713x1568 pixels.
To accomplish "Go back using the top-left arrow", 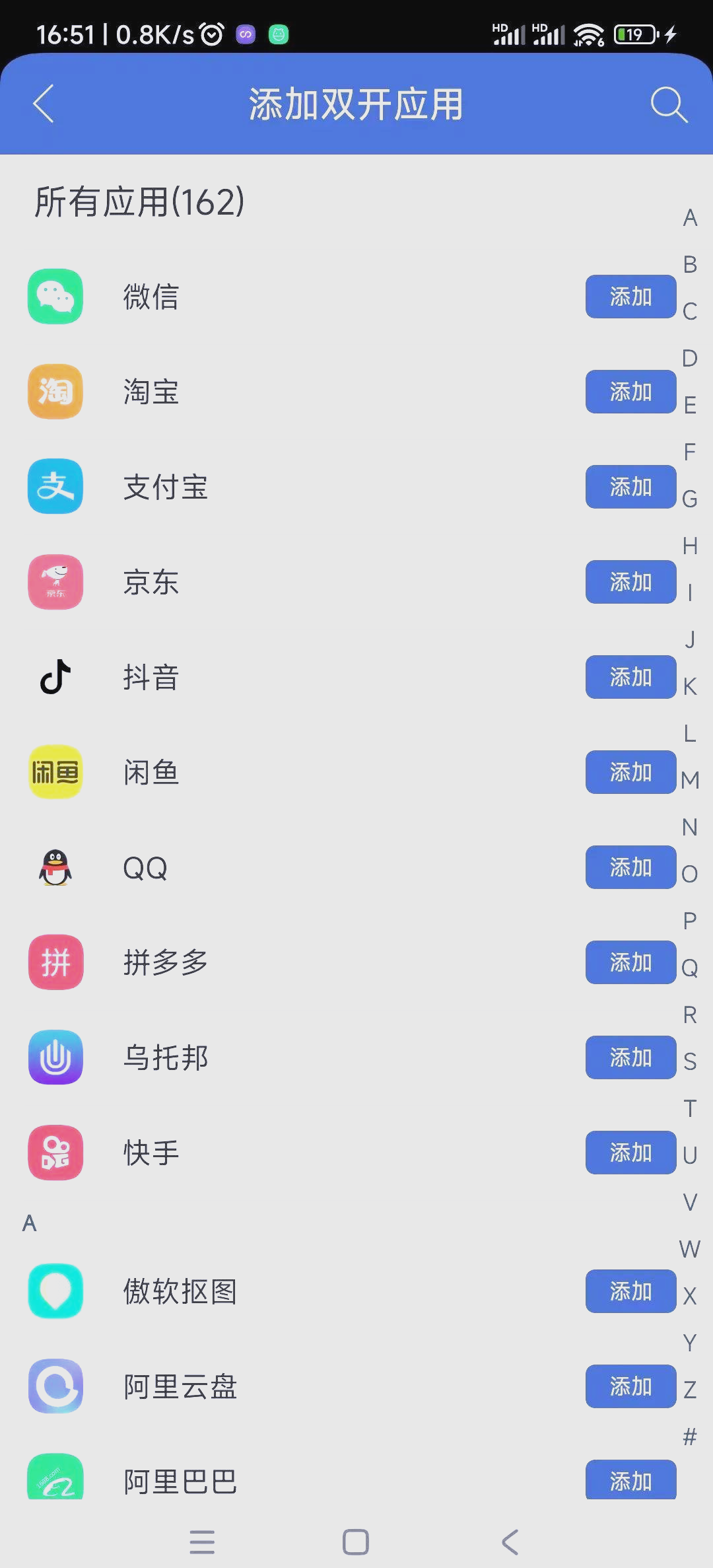I will point(44,104).
